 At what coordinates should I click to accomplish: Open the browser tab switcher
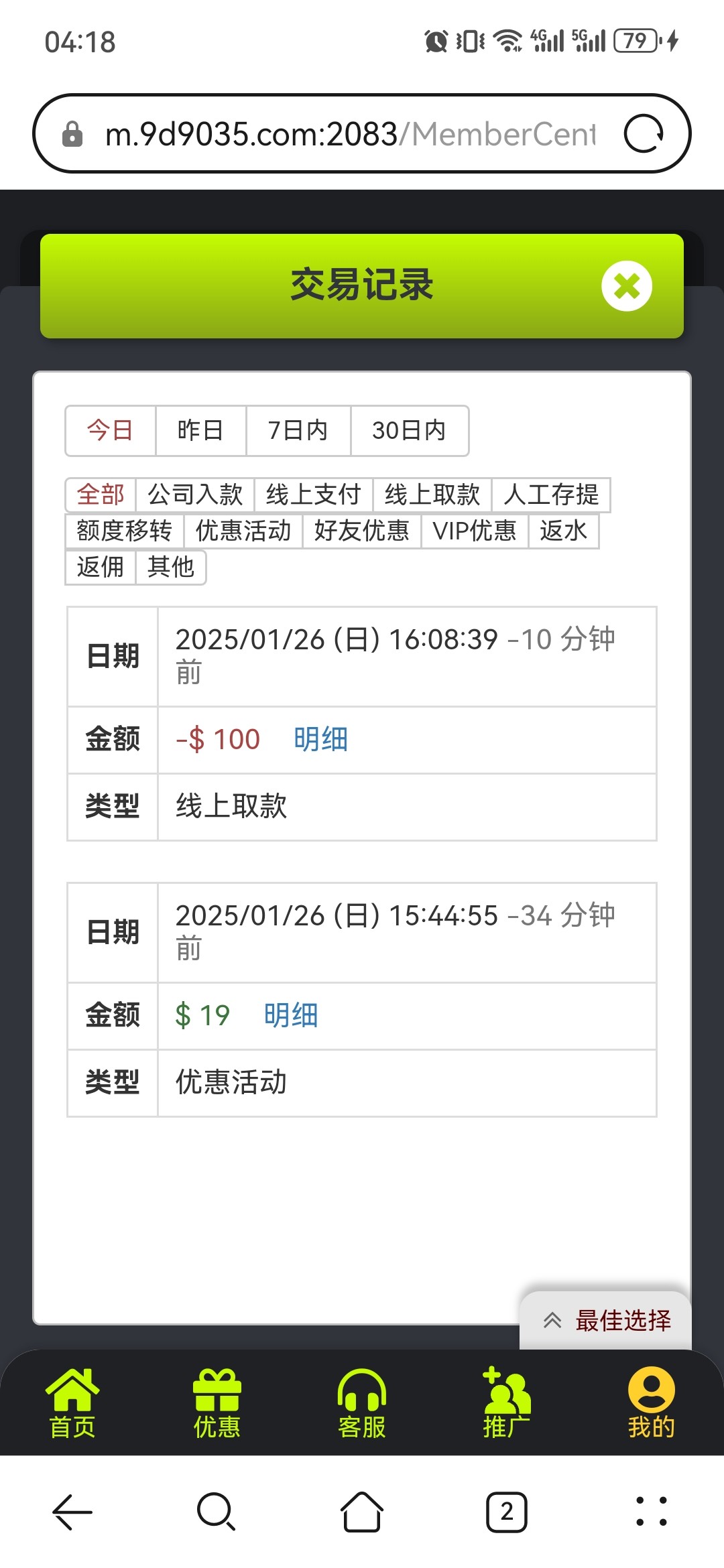pos(507,1512)
